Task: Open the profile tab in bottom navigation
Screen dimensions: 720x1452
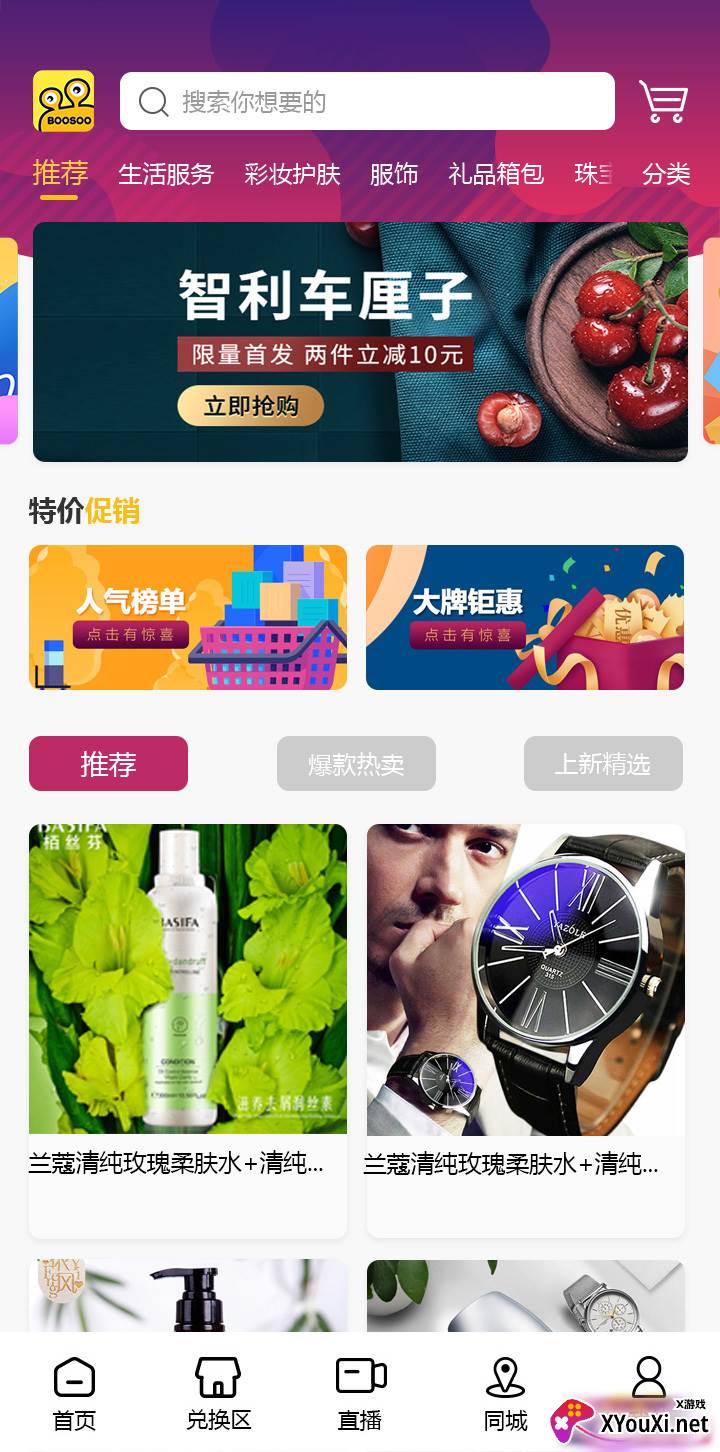Action: pyautogui.click(x=649, y=1380)
